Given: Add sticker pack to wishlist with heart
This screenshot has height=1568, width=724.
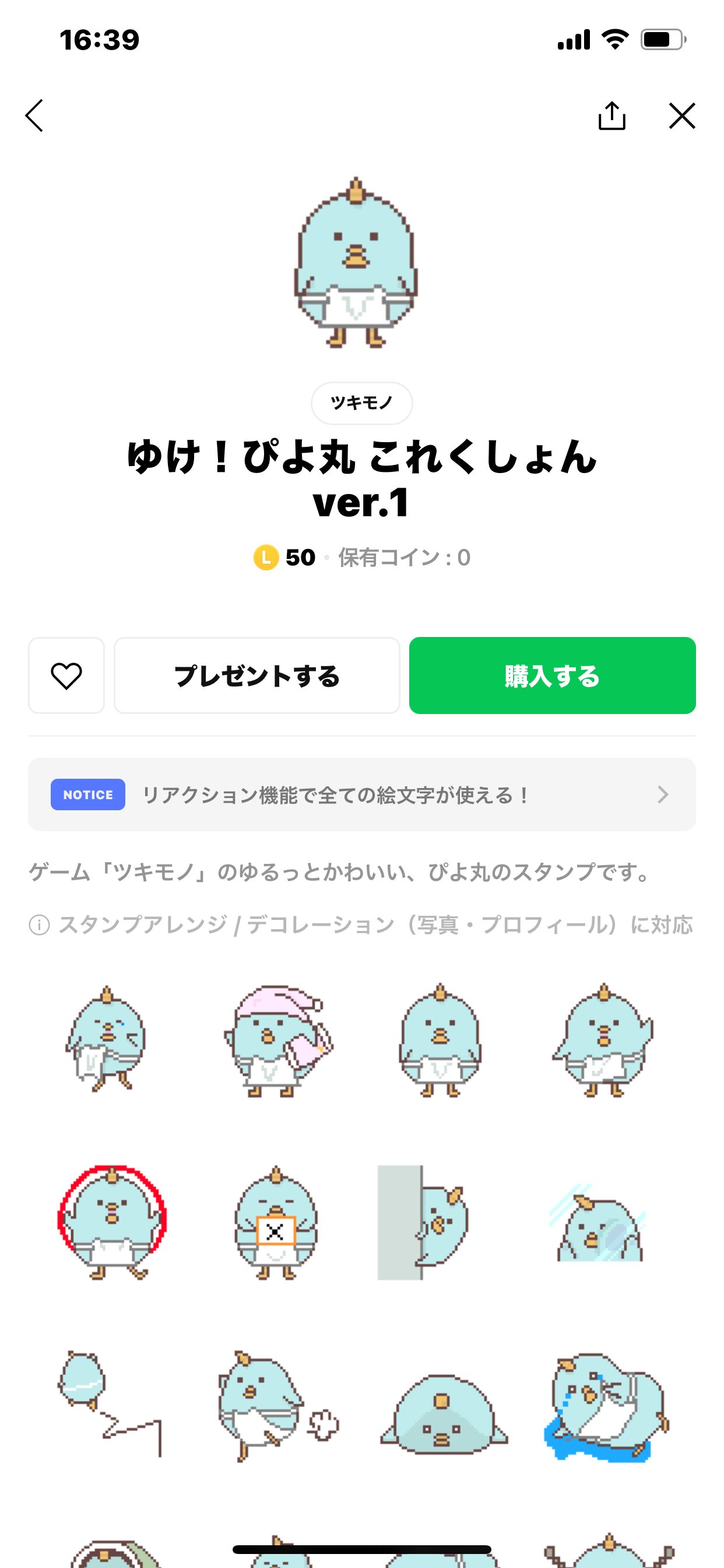Looking at the screenshot, I should click(x=66, y=675).
